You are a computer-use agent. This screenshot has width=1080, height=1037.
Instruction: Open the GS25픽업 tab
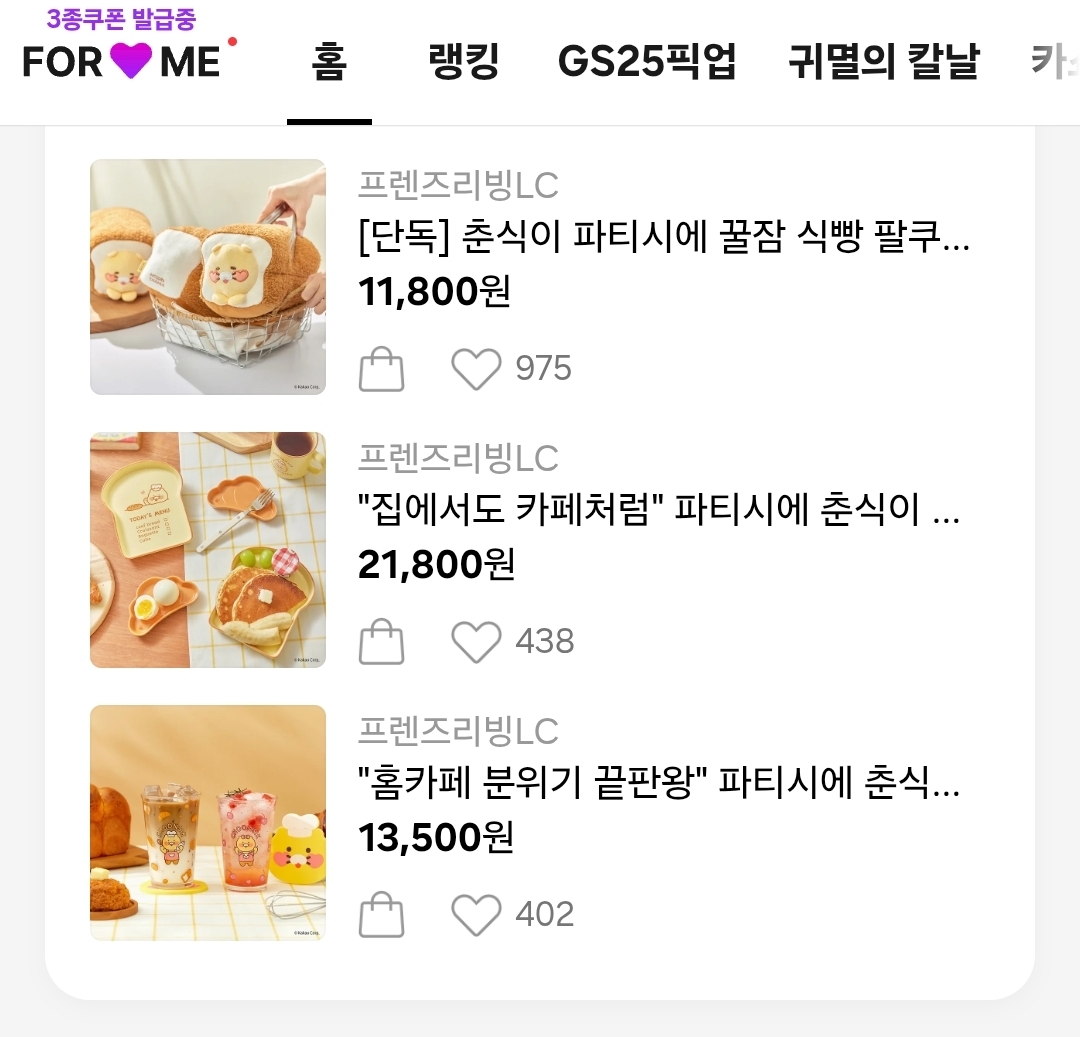[x=647, y=62]
